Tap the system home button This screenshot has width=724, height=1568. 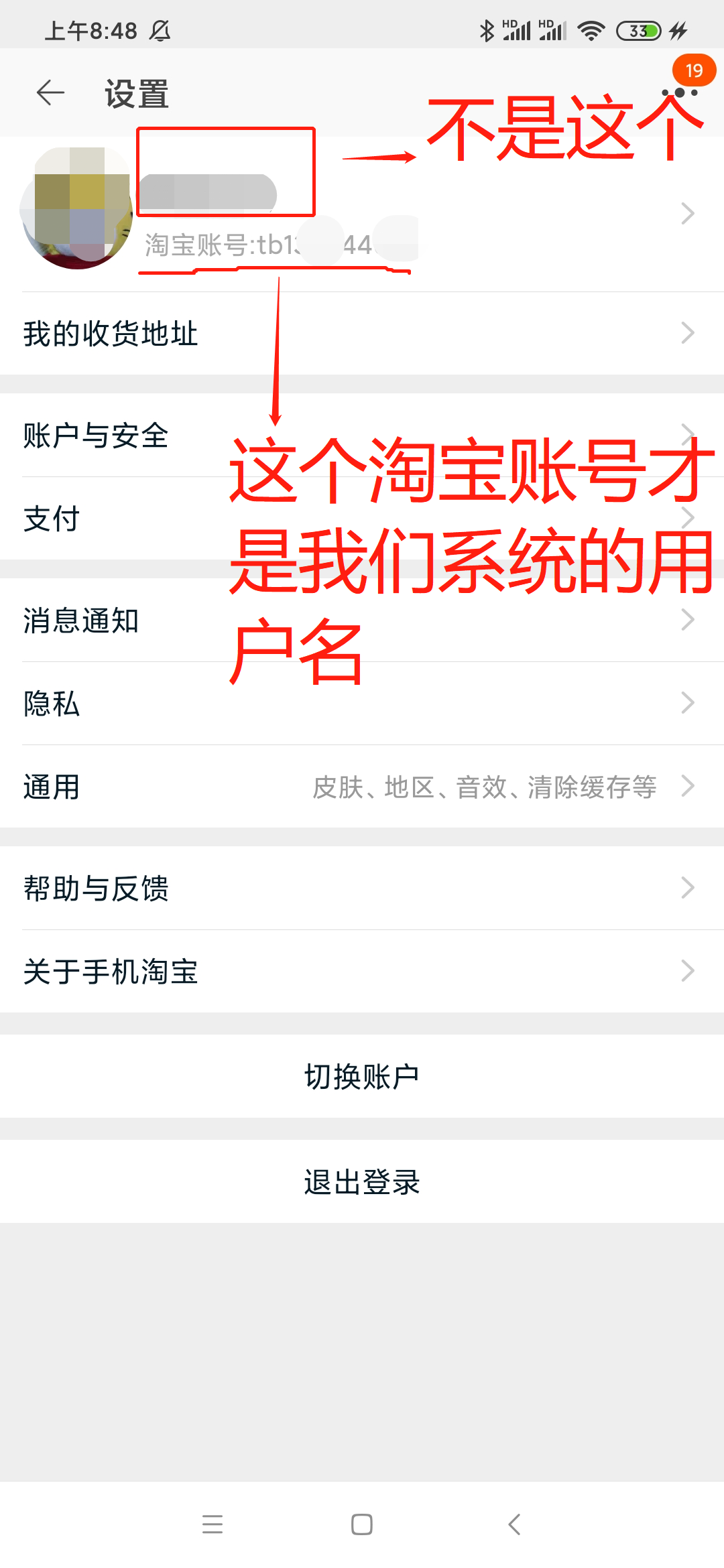[x=362, y=1524]
